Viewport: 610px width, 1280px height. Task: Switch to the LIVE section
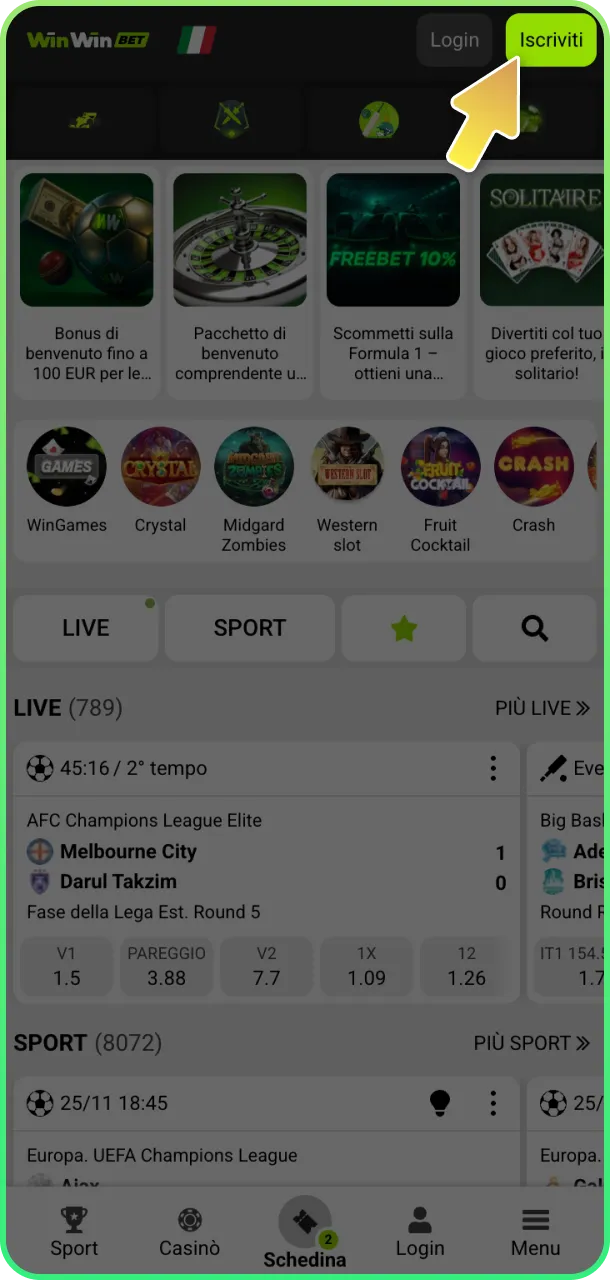pyautogui.click(x=85, y=628)
